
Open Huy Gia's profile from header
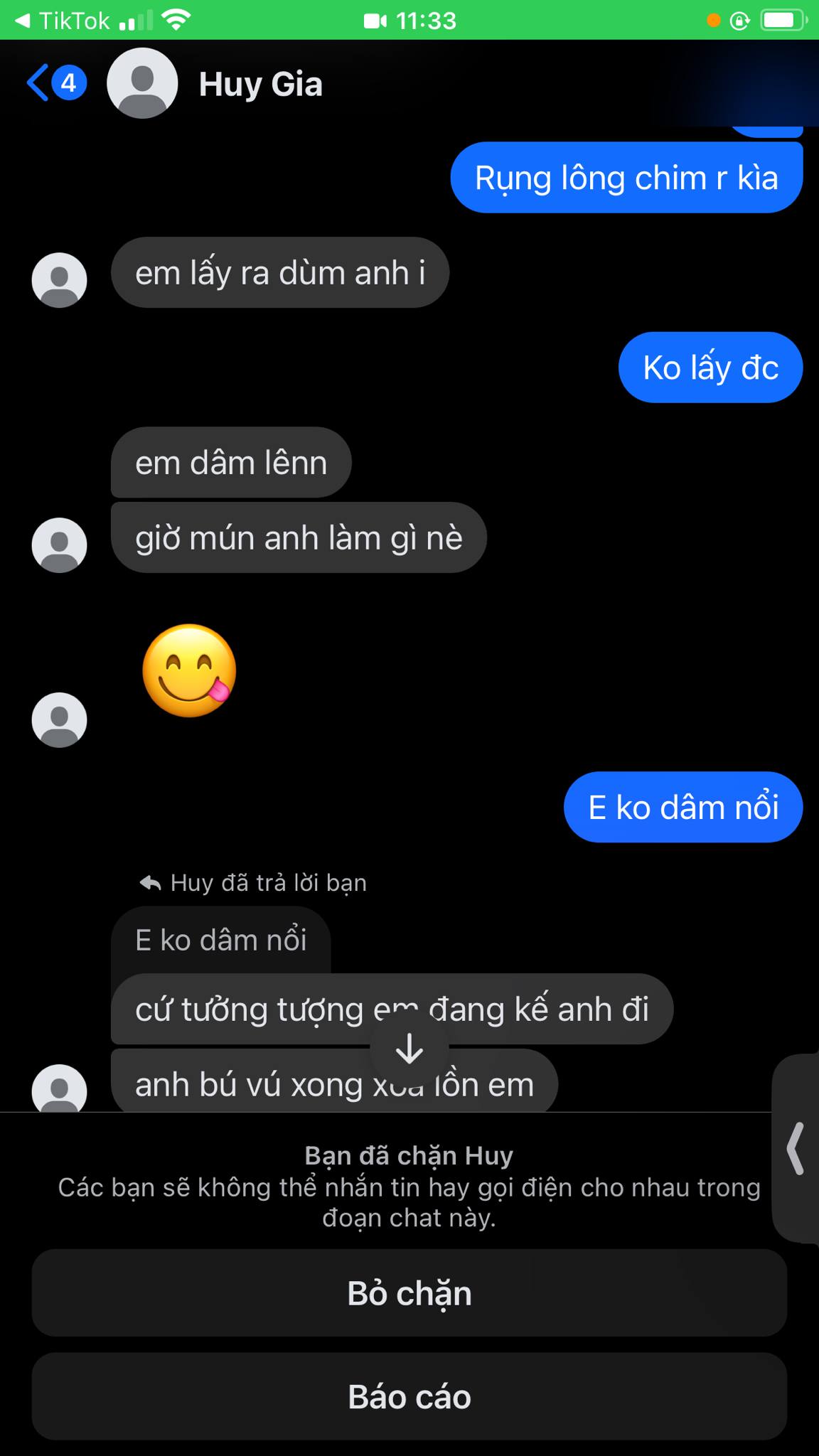[x=259, y=84]
